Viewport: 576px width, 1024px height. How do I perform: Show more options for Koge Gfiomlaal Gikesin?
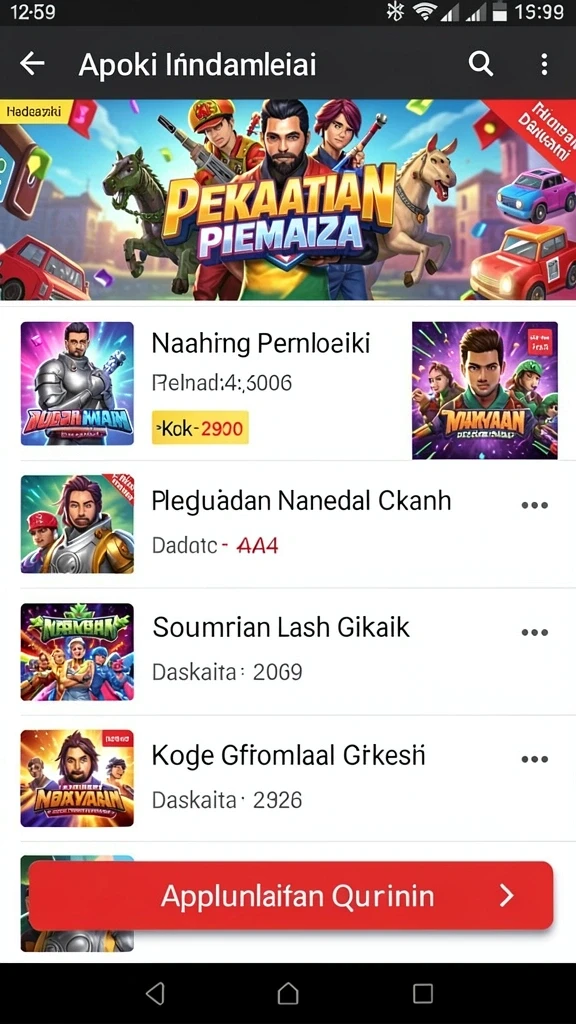coord(534,759)
